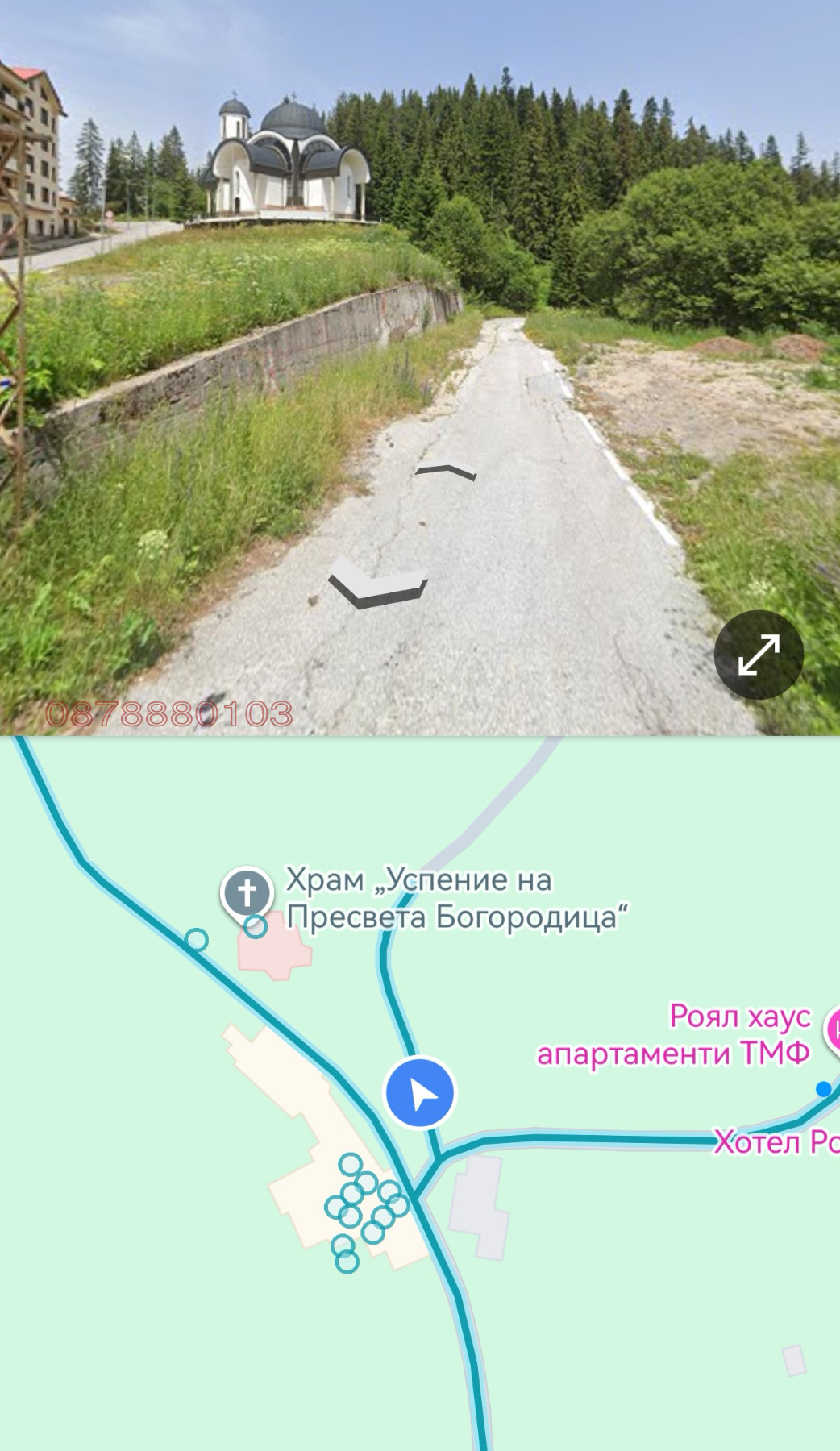Expand Street View to full screen

tap(758, 654)
